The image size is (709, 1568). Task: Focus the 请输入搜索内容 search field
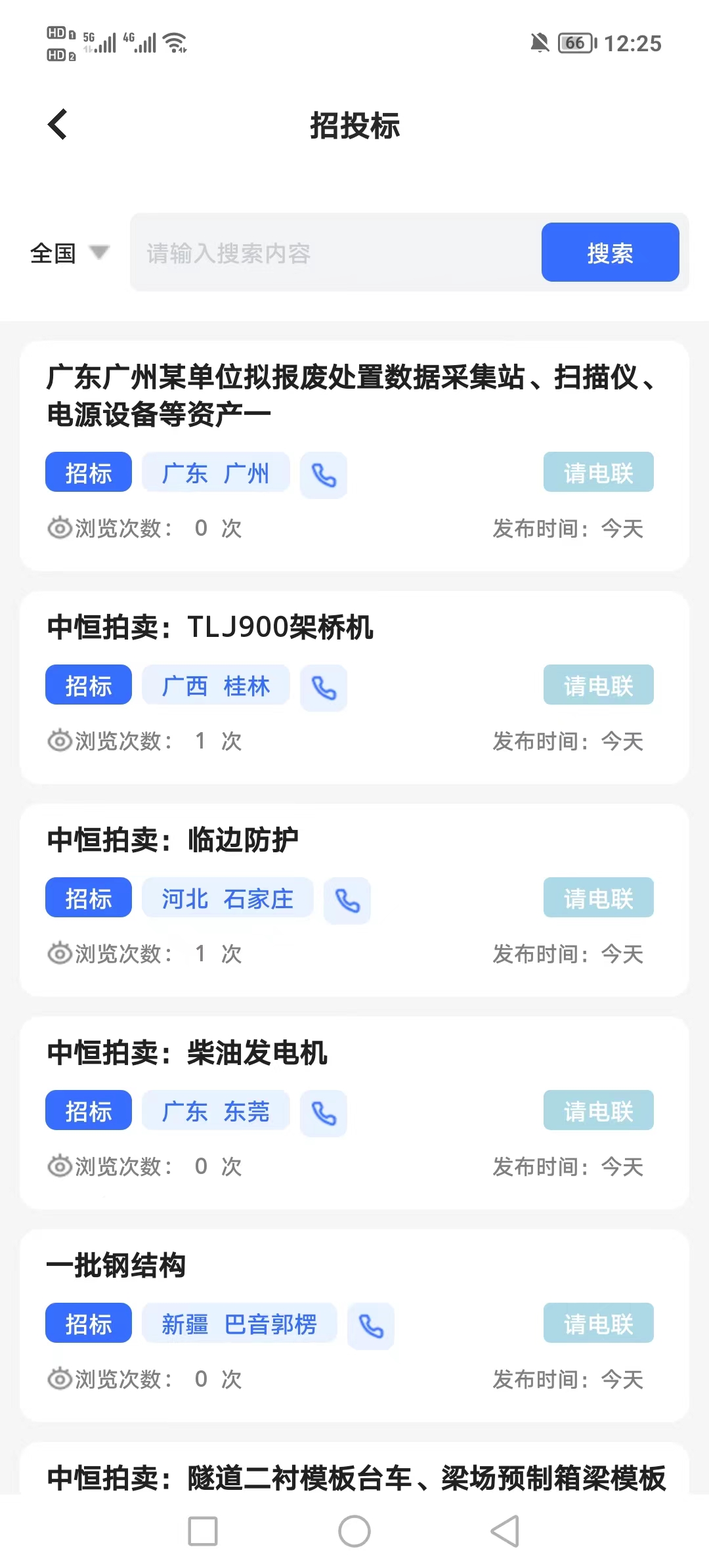tap(335, 253)
